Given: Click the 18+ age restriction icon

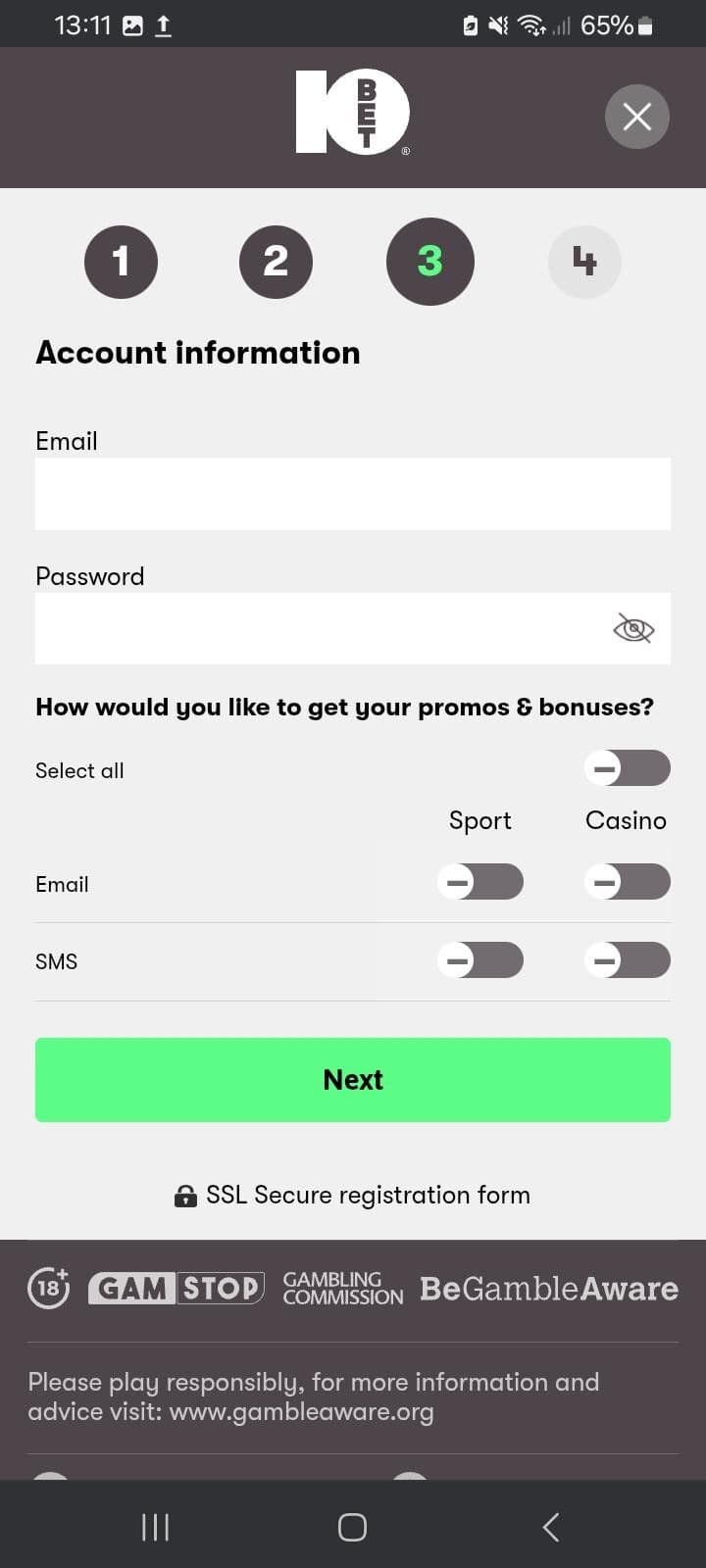Looking at the screenshot, I should pos(47,1288).
